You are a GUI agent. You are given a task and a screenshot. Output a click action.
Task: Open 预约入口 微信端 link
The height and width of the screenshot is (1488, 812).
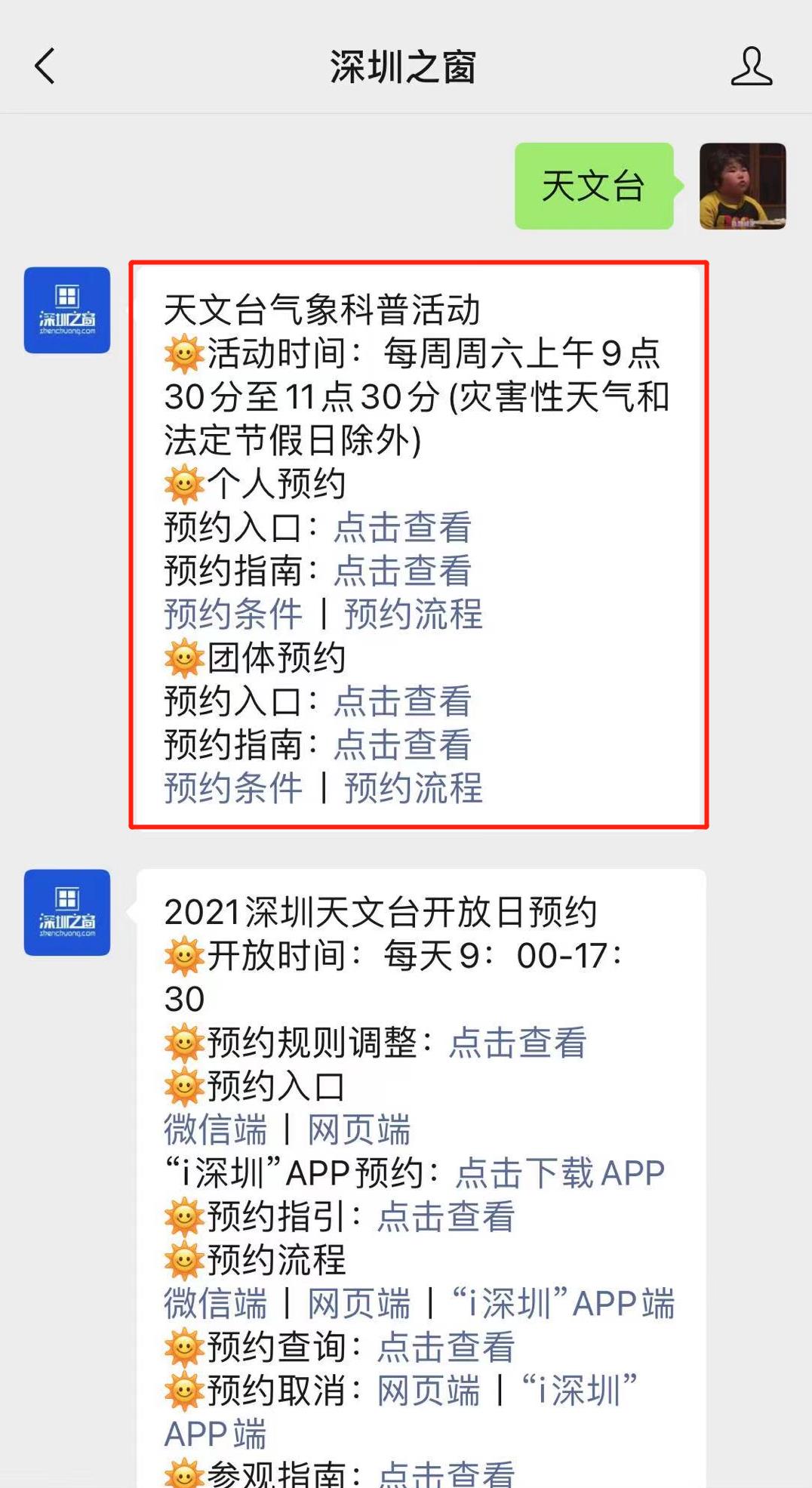(216, 1130)
